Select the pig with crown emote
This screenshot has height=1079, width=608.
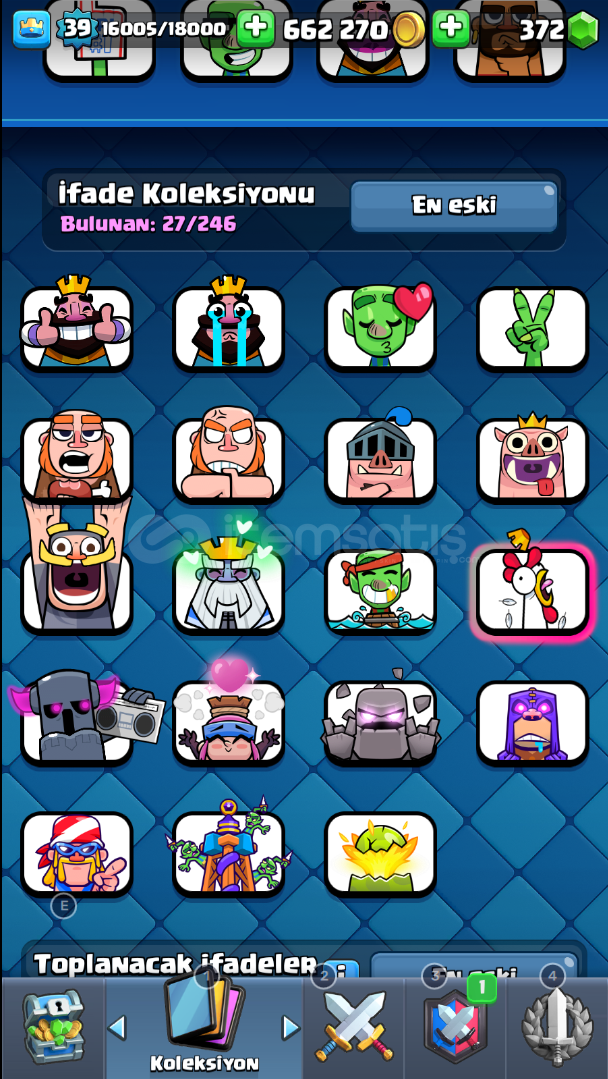(x=532, y=459)
